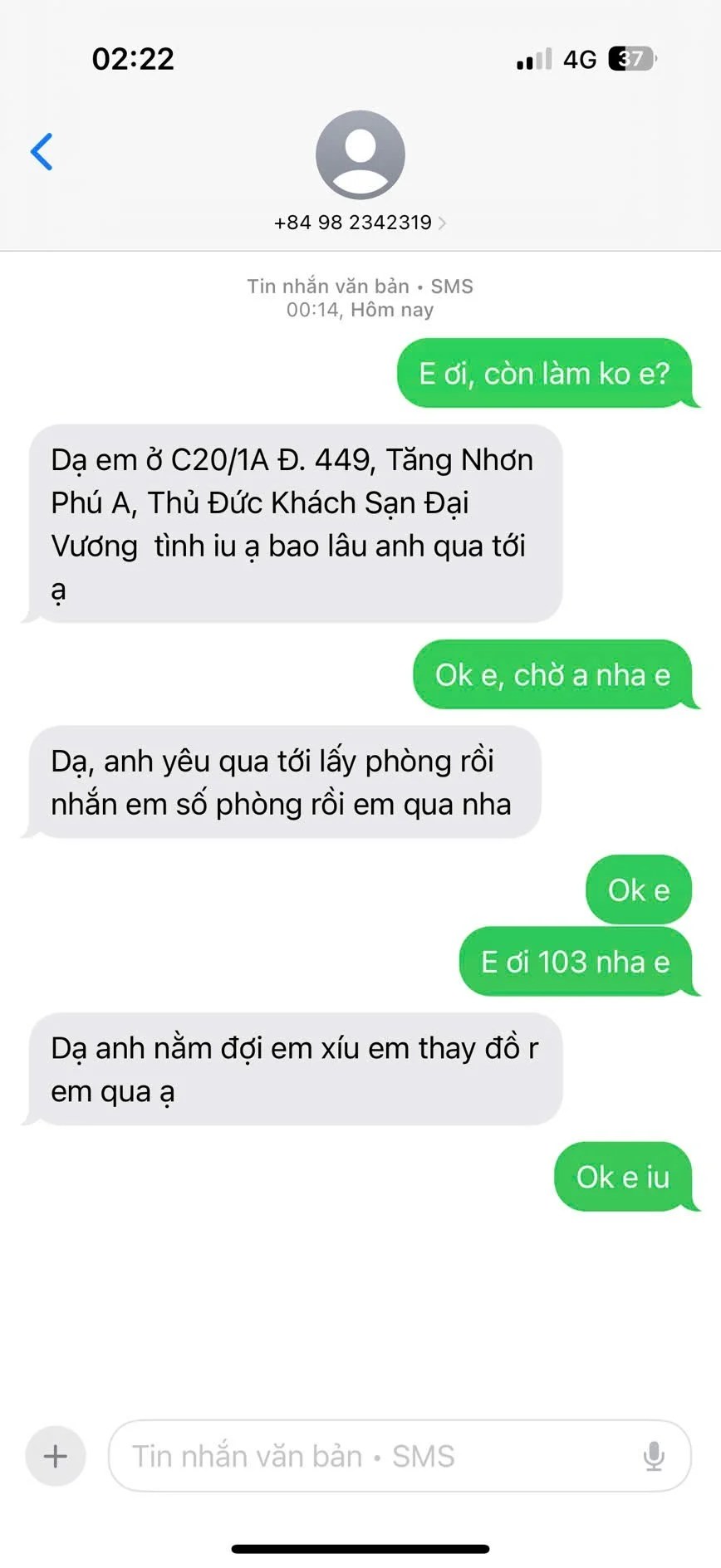This screenshot has width=721, height=1568.
Task: Focus the SMS text message field
Action: tap(374, 1455)
